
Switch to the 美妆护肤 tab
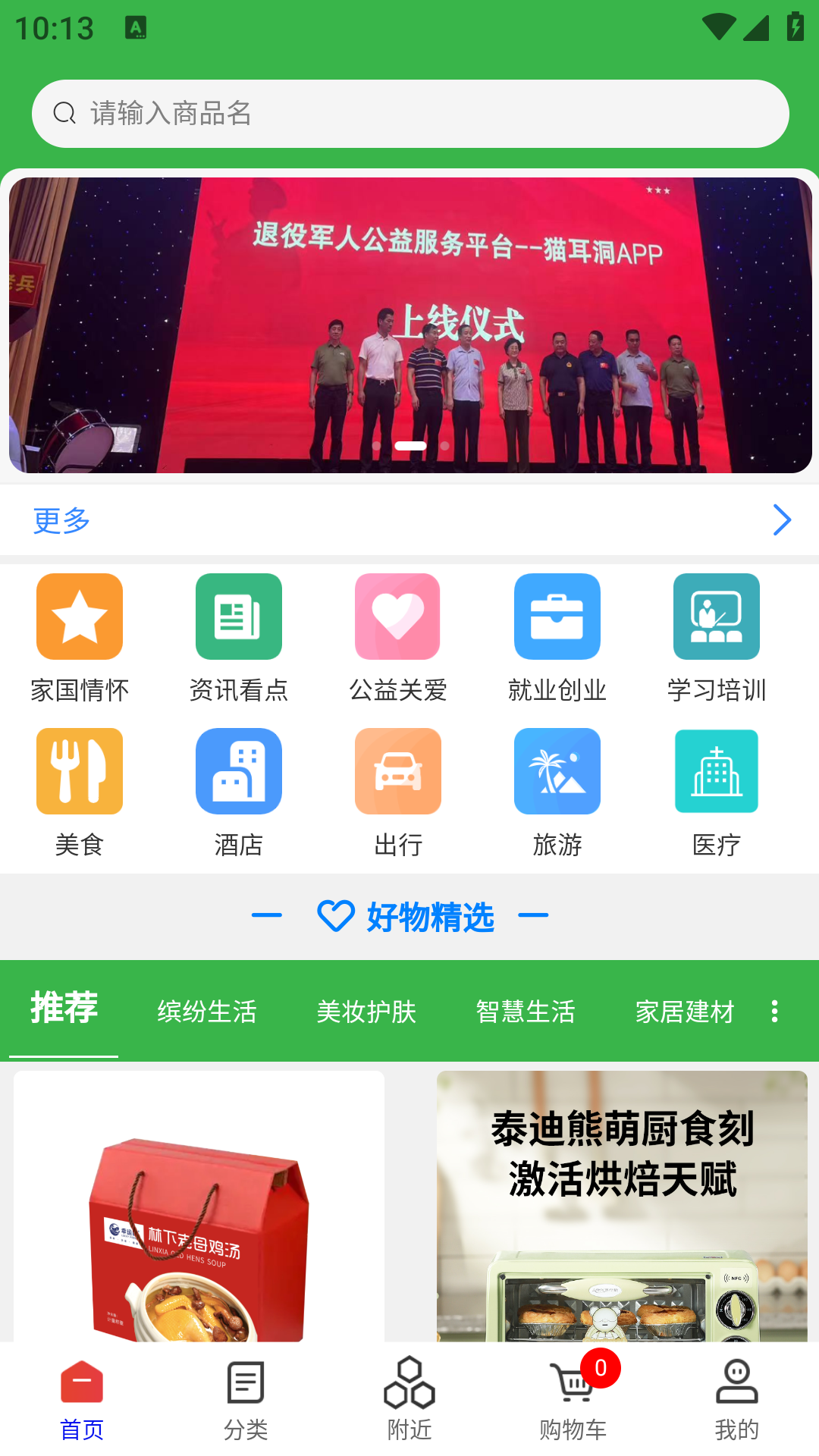coord(366,1011)
